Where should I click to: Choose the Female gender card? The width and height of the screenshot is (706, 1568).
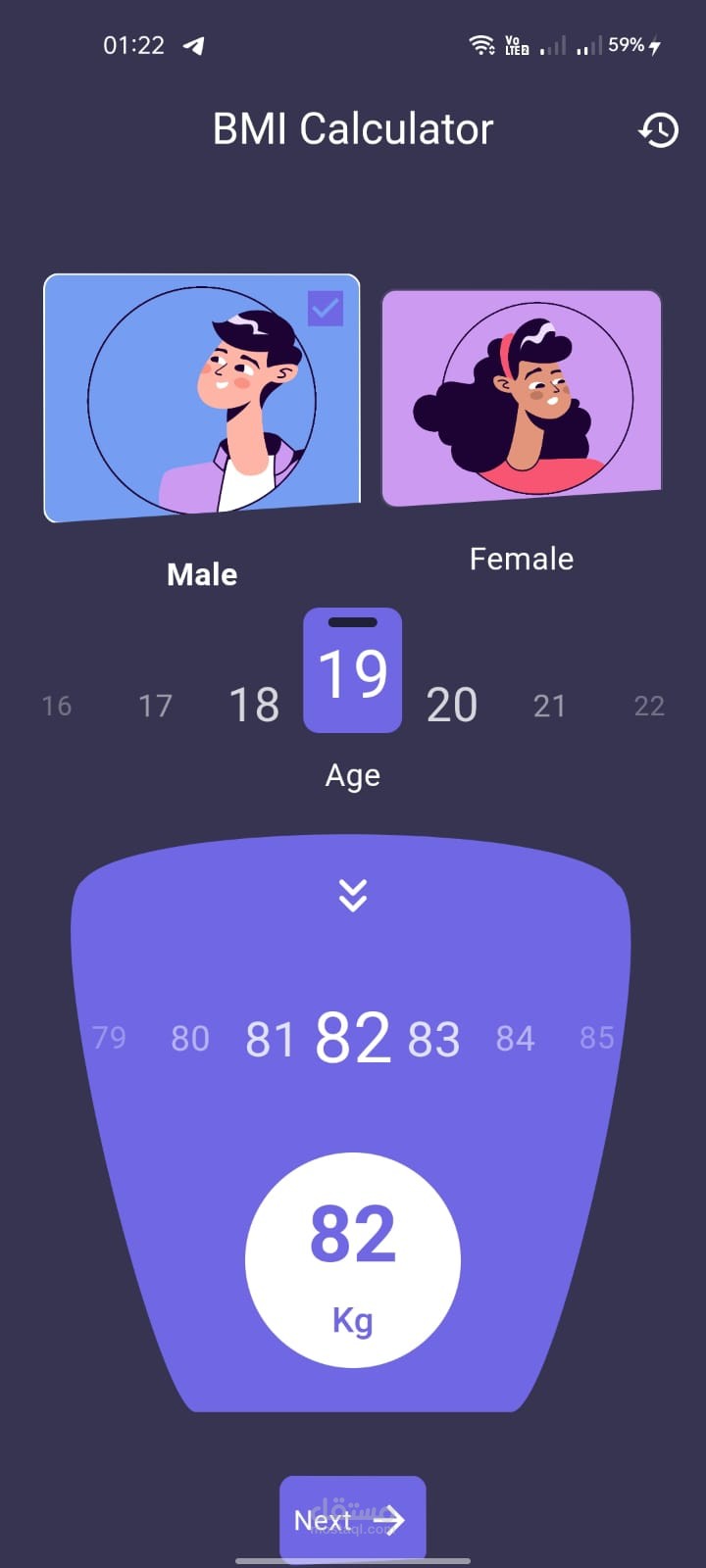pos(522,398)
